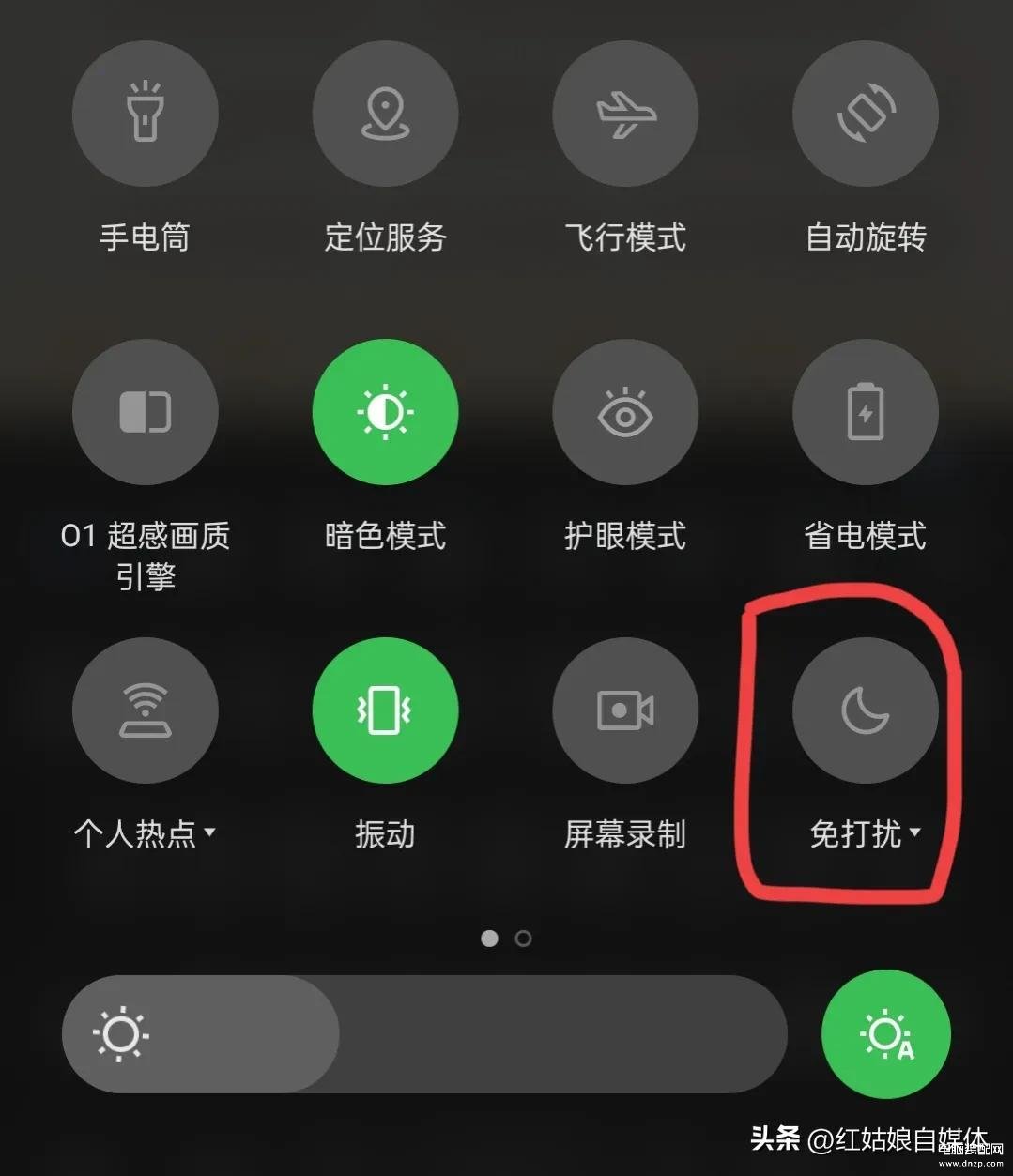Viewport: 1013px width, 1176px height.
Task: Expand the 个人热点 dropdown arrow
Action: [209, 832]
